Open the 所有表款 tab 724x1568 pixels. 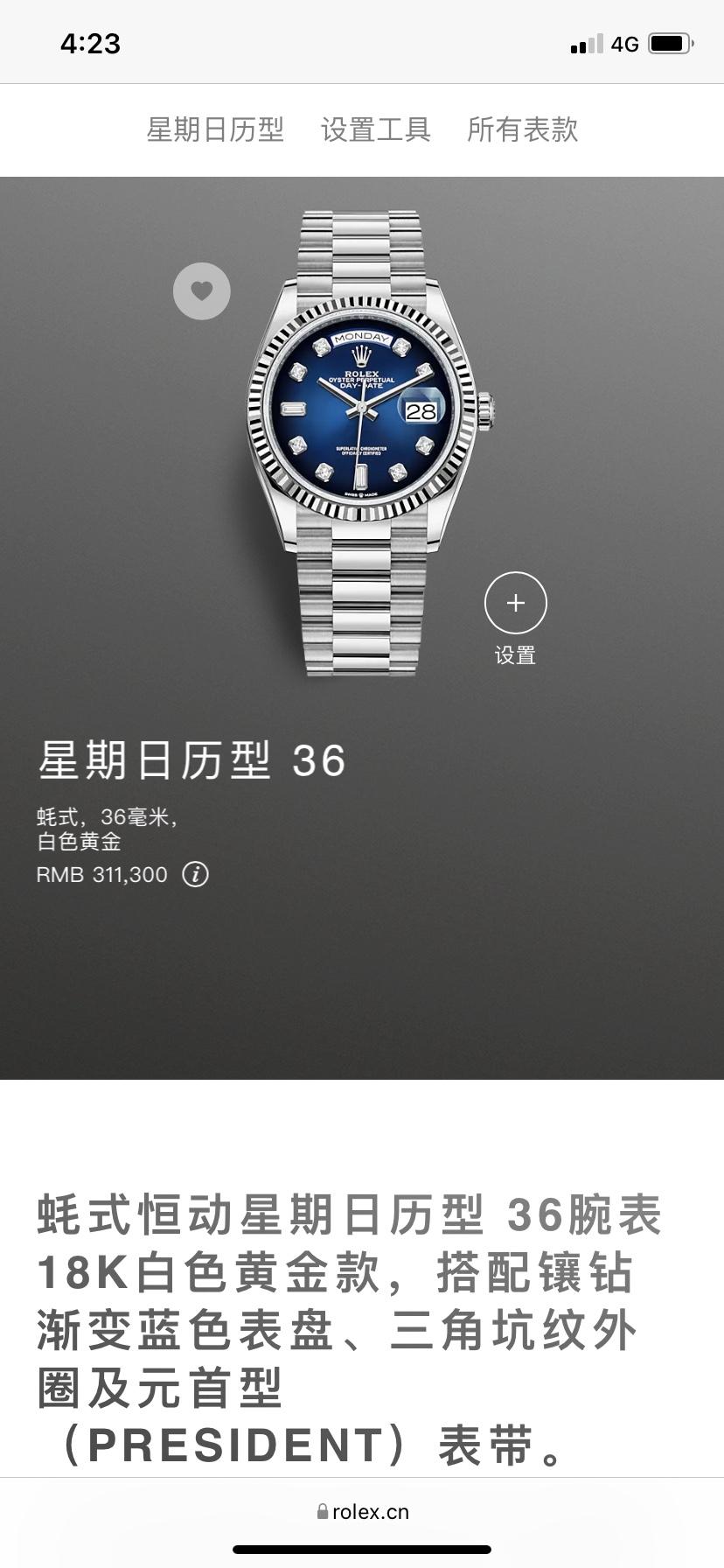click(522, 130)
